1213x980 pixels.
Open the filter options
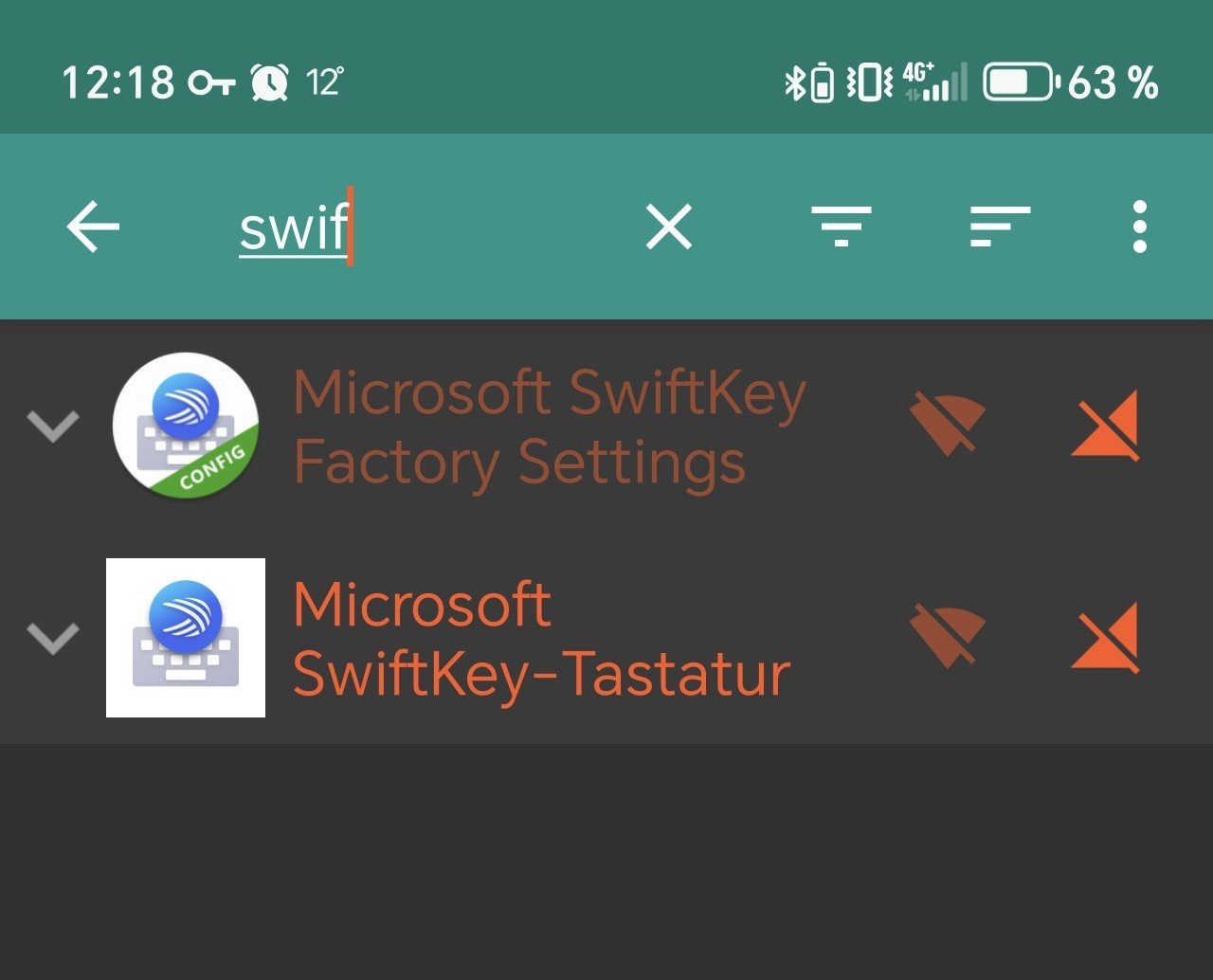point(841,227)
